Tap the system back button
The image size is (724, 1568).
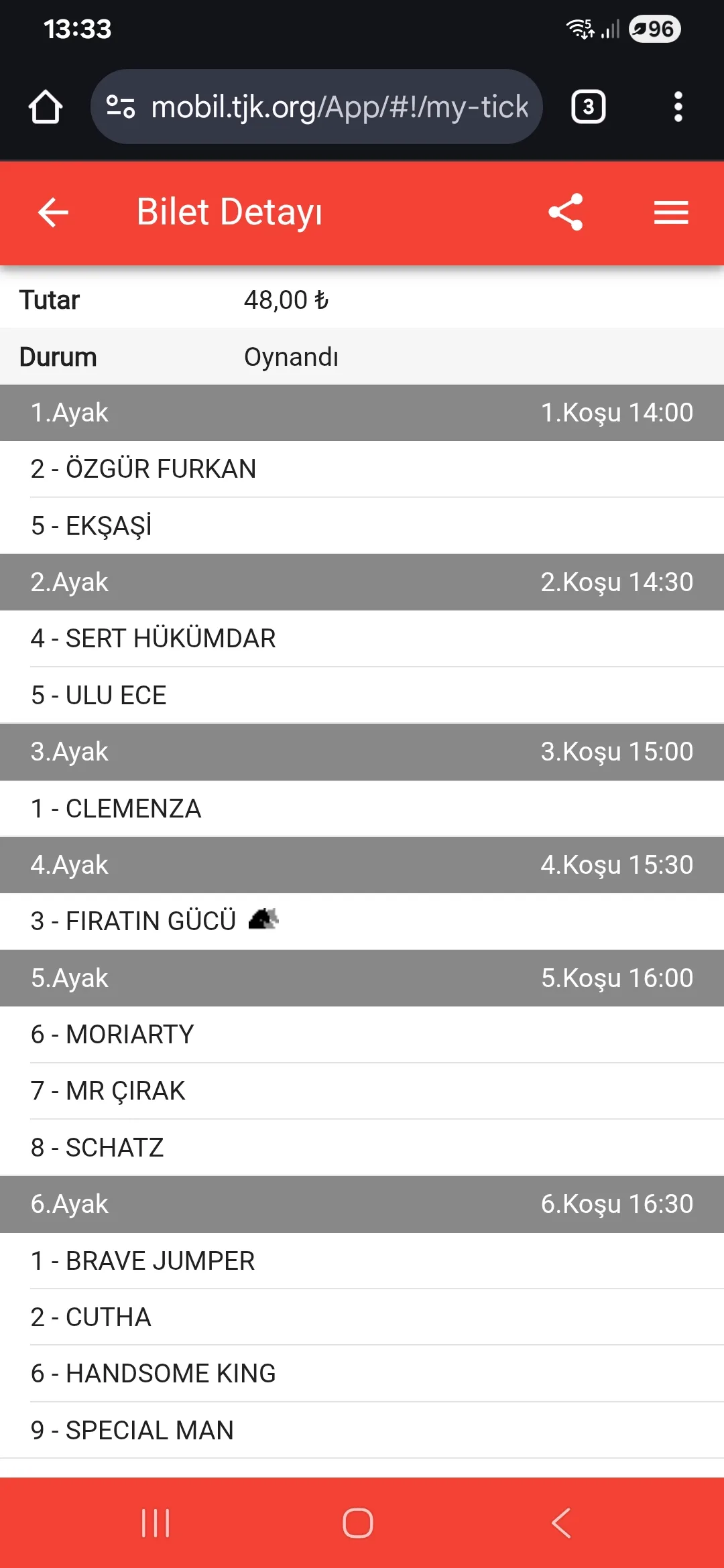click(x=562, y=1523)
